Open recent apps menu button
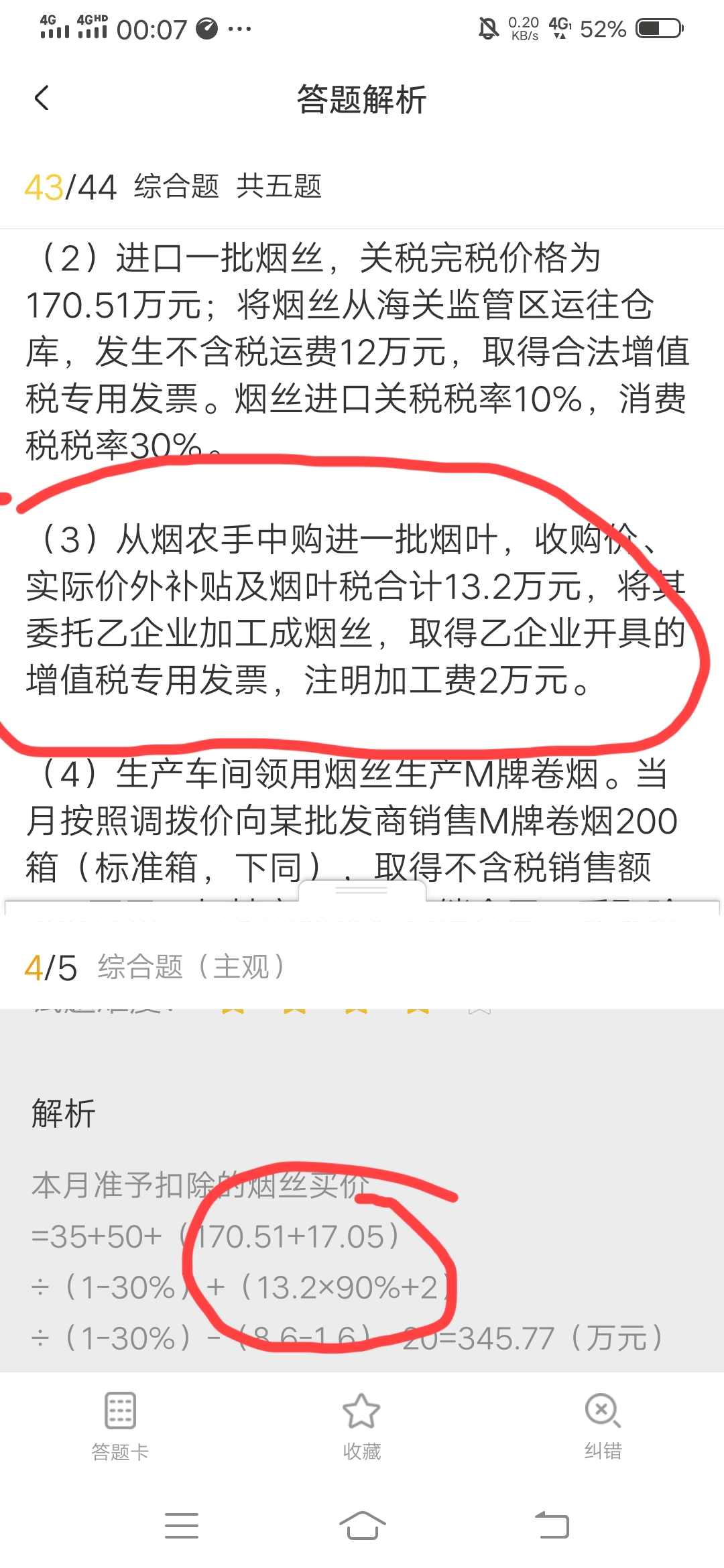The height and width of the screenshot is (1568, 724). pos(181,1526)
